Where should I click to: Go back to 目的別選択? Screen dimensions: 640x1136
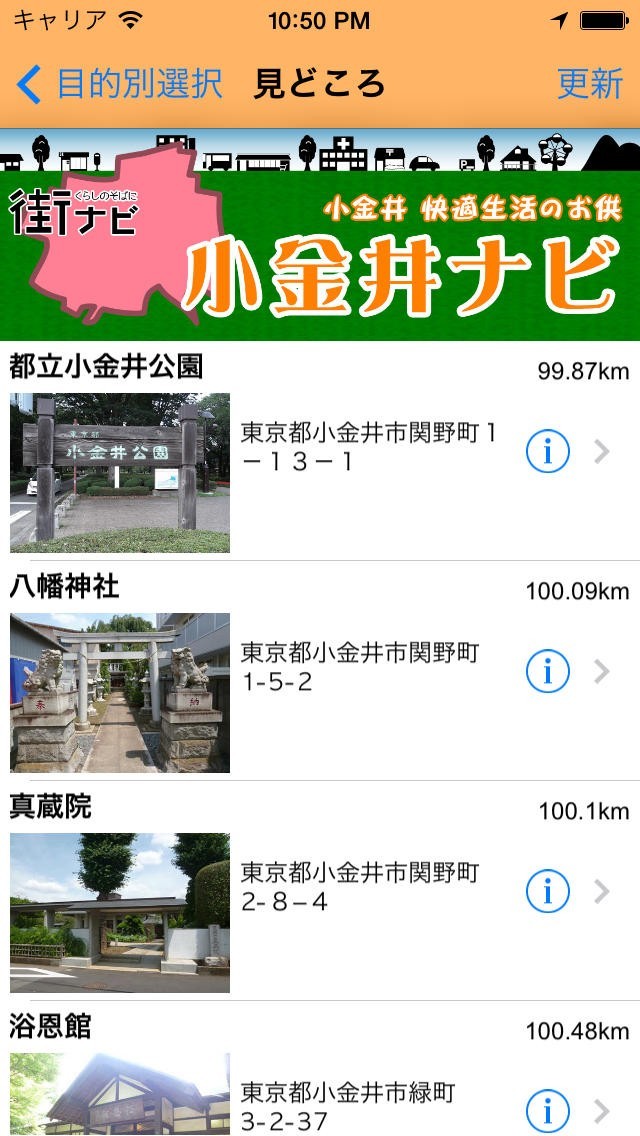120,84
